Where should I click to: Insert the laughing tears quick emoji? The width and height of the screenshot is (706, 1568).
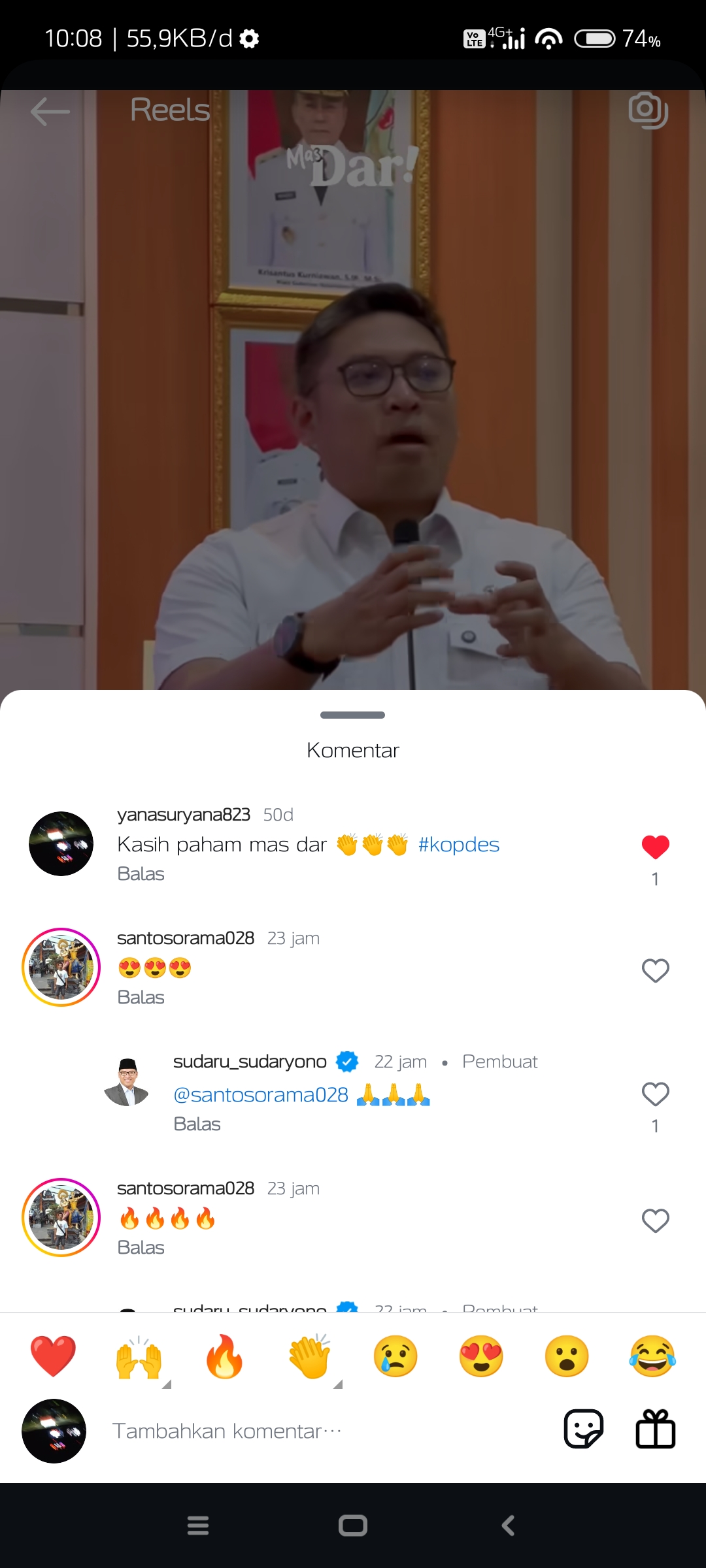[652, 1356]
